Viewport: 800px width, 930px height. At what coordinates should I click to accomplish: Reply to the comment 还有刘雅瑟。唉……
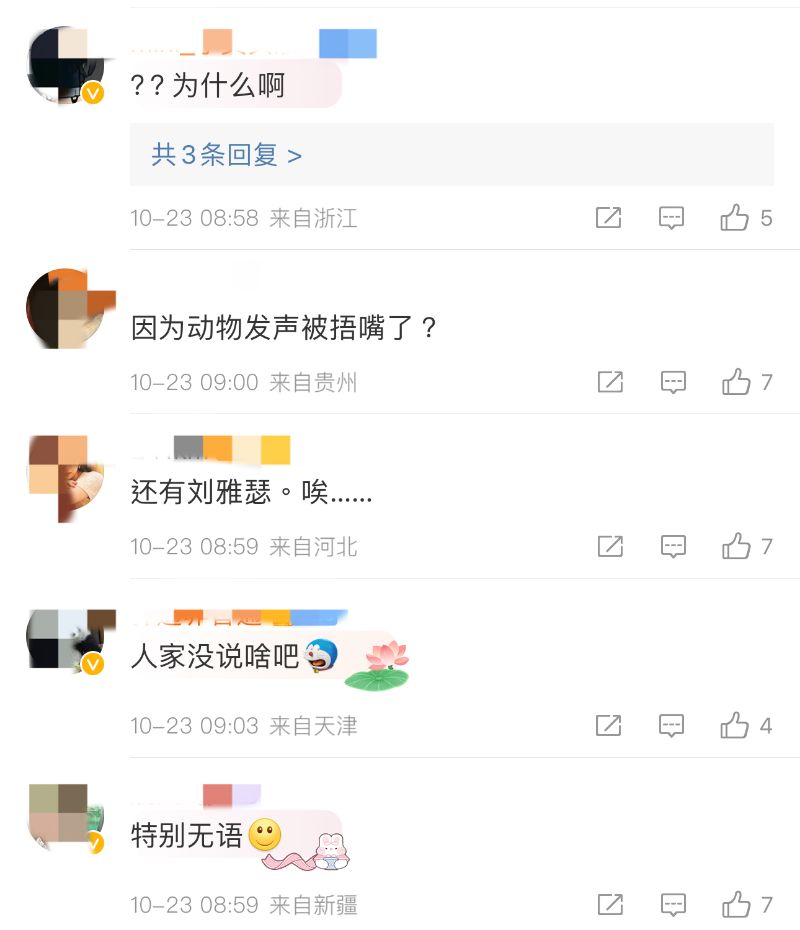(673, 546)
